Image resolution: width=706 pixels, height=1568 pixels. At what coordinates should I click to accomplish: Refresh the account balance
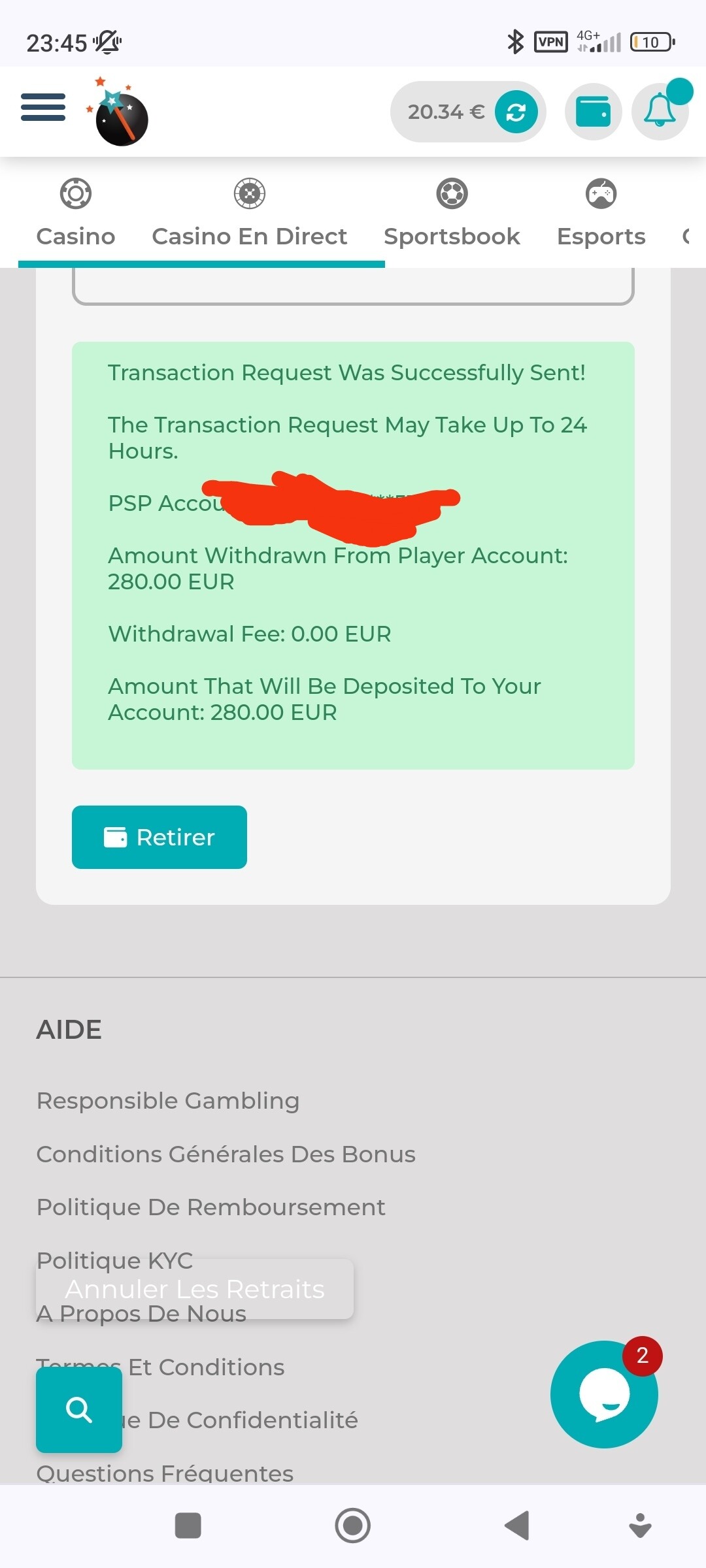point(516,112)
